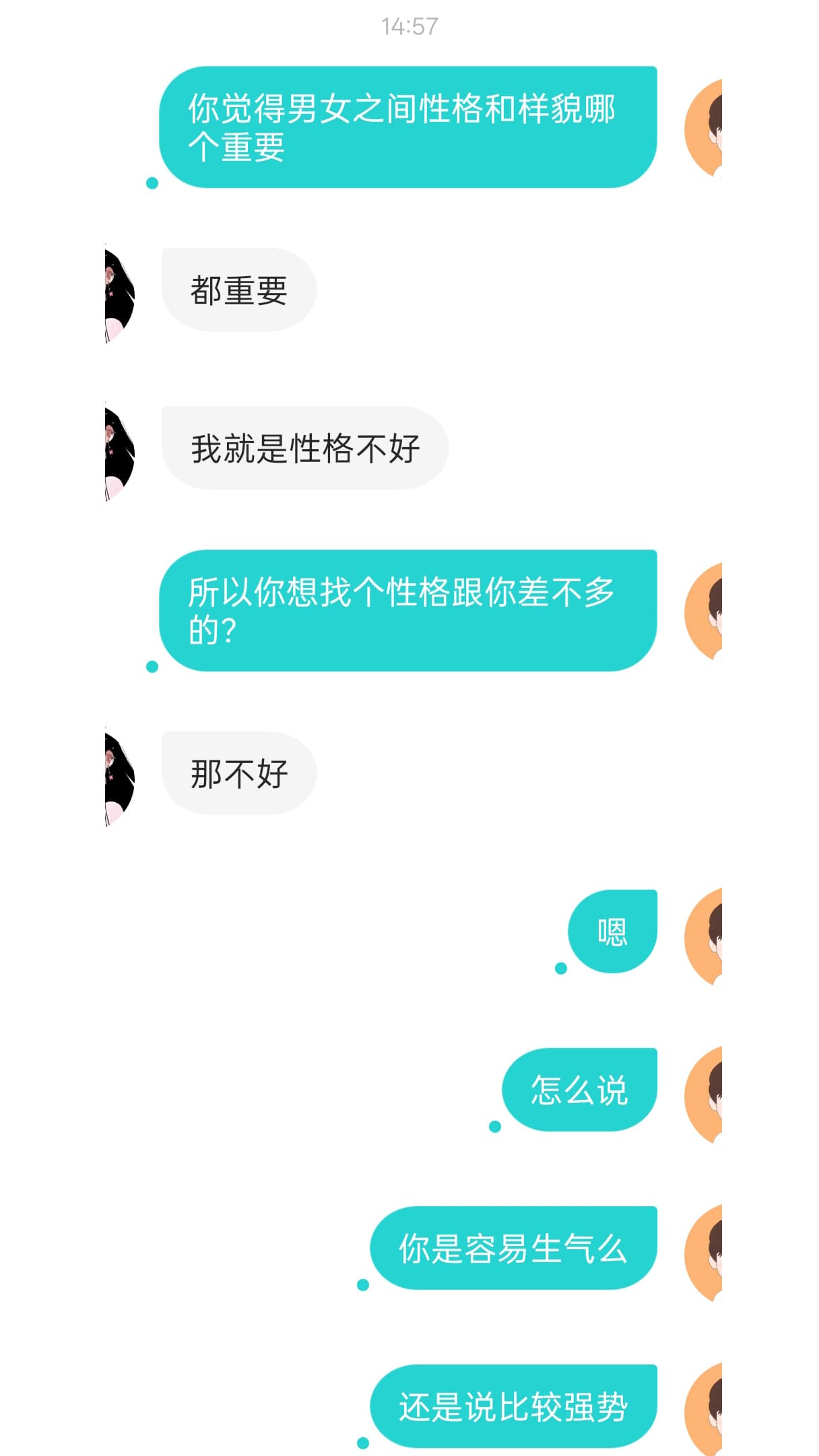Tap the 都重要 reply bubble

point(239,290)
